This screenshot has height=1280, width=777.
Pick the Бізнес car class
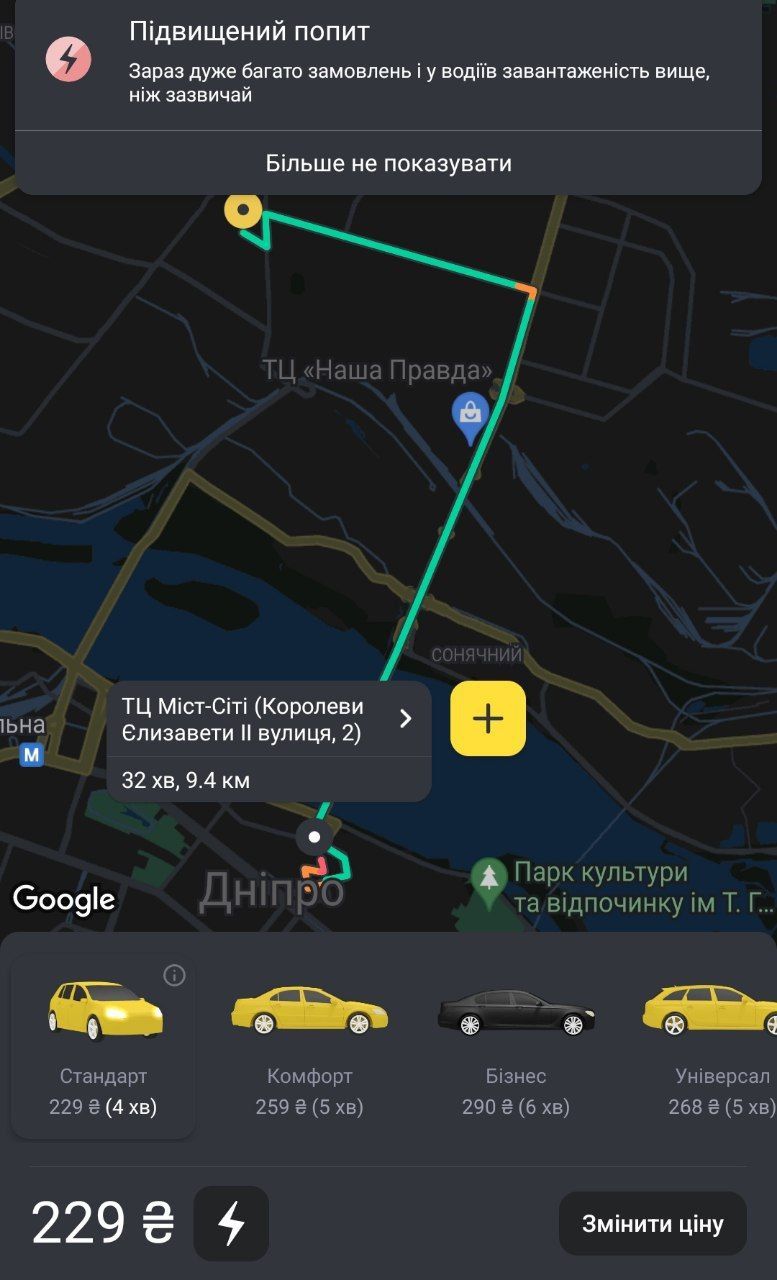point(516,1045)
